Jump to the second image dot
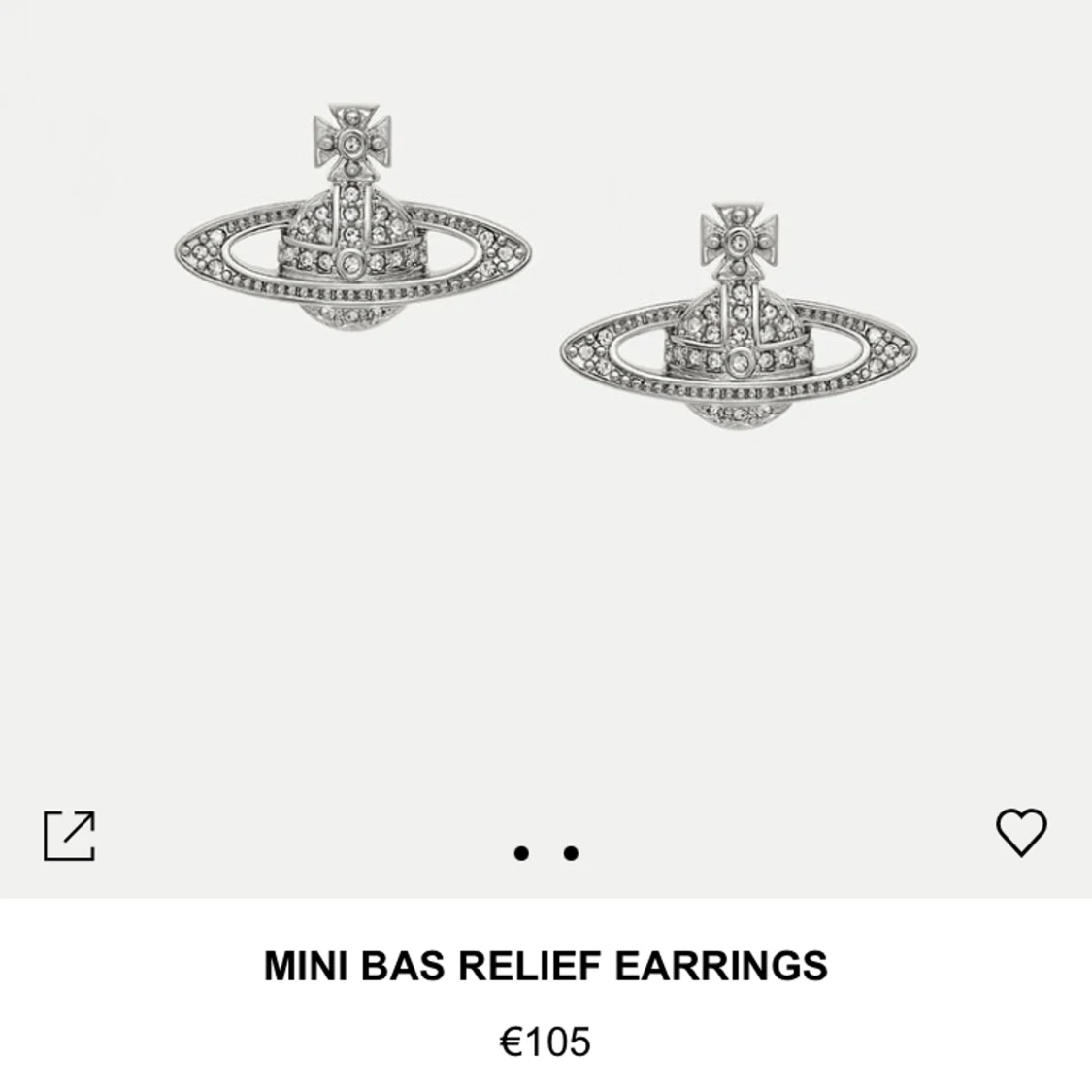 point(571,853)
